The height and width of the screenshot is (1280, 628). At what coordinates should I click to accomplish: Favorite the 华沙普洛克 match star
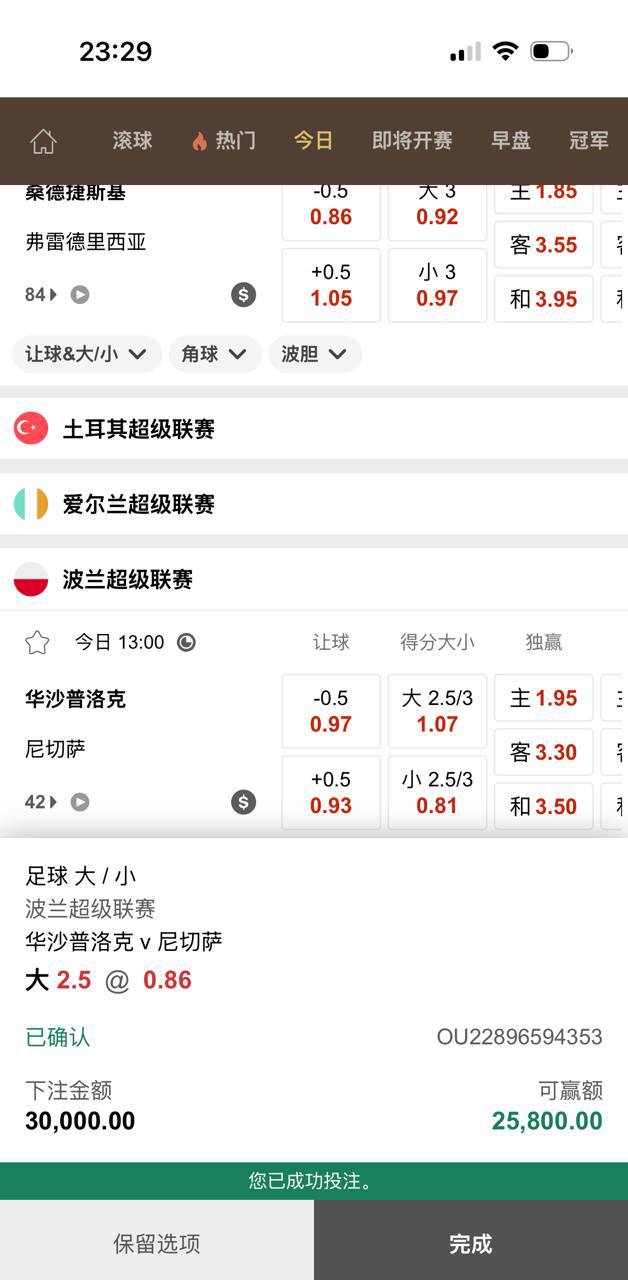tap(37, 642)
